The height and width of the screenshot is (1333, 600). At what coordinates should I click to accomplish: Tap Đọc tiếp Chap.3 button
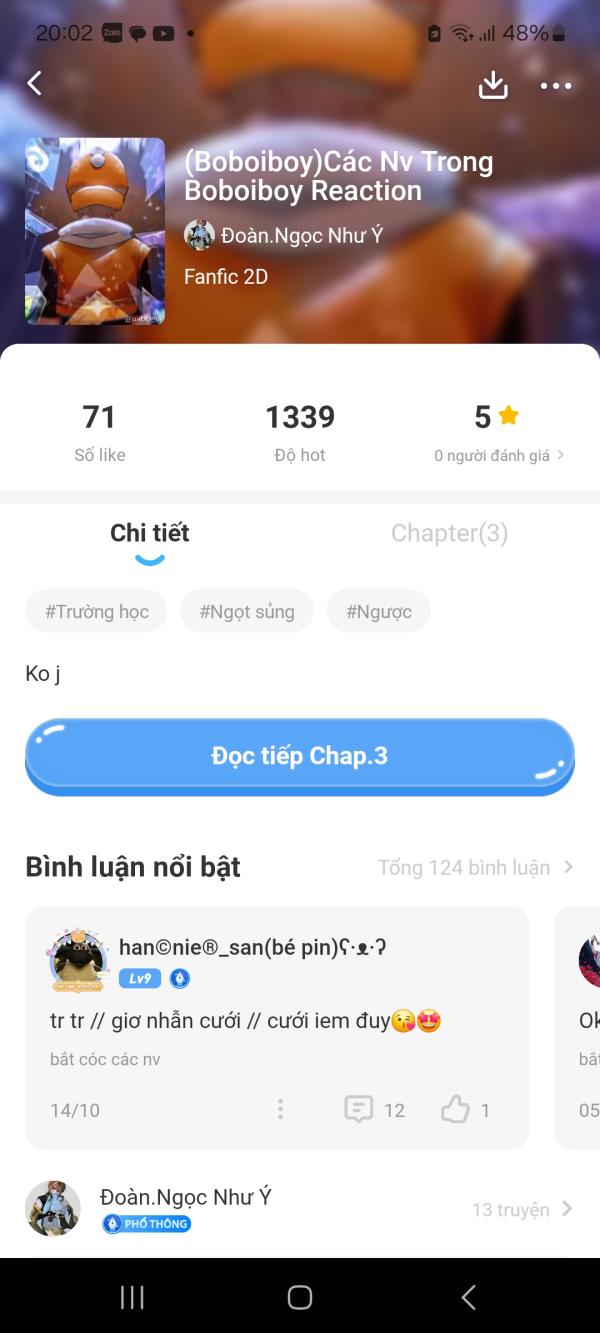pos(300,756)
